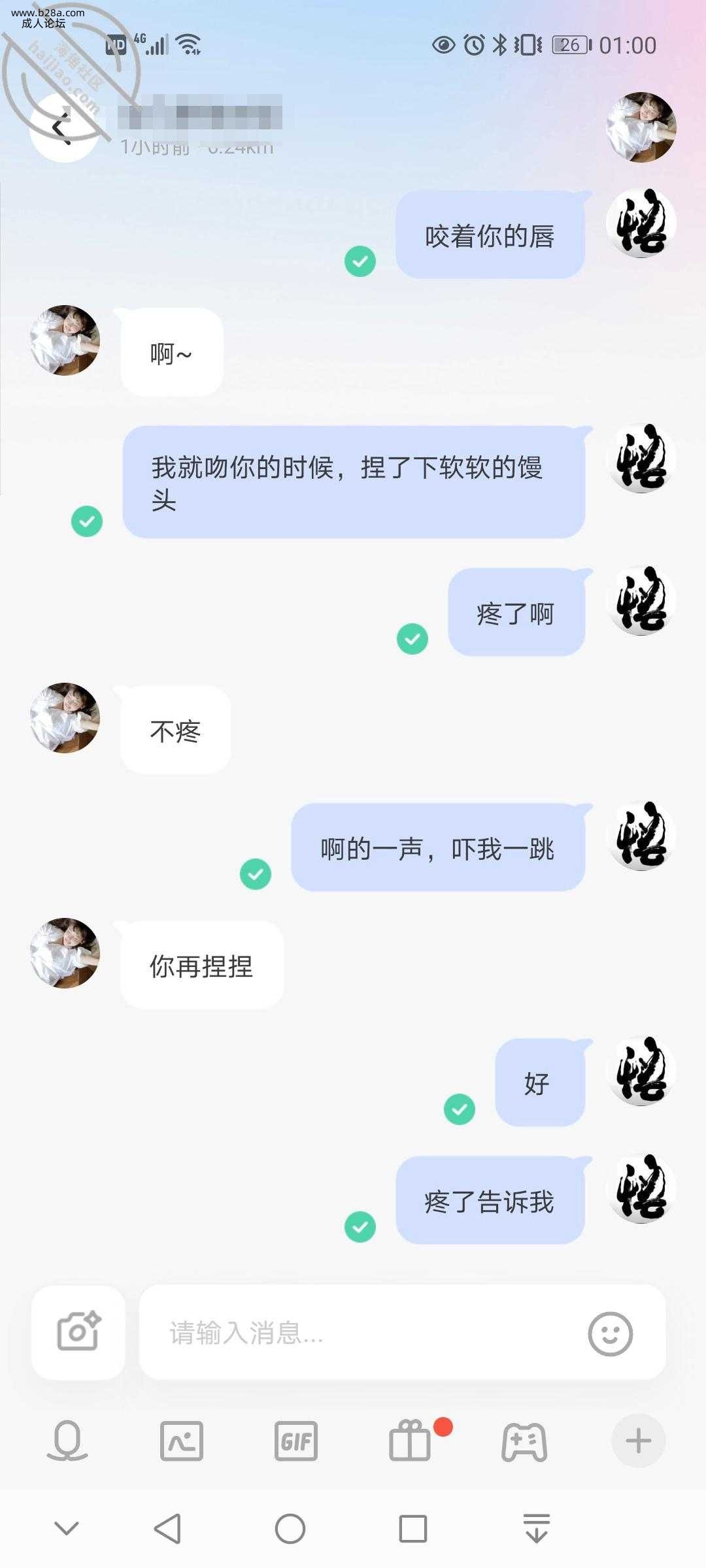Open the emoji picker

pyautogui.click(x=610, y=1333)
